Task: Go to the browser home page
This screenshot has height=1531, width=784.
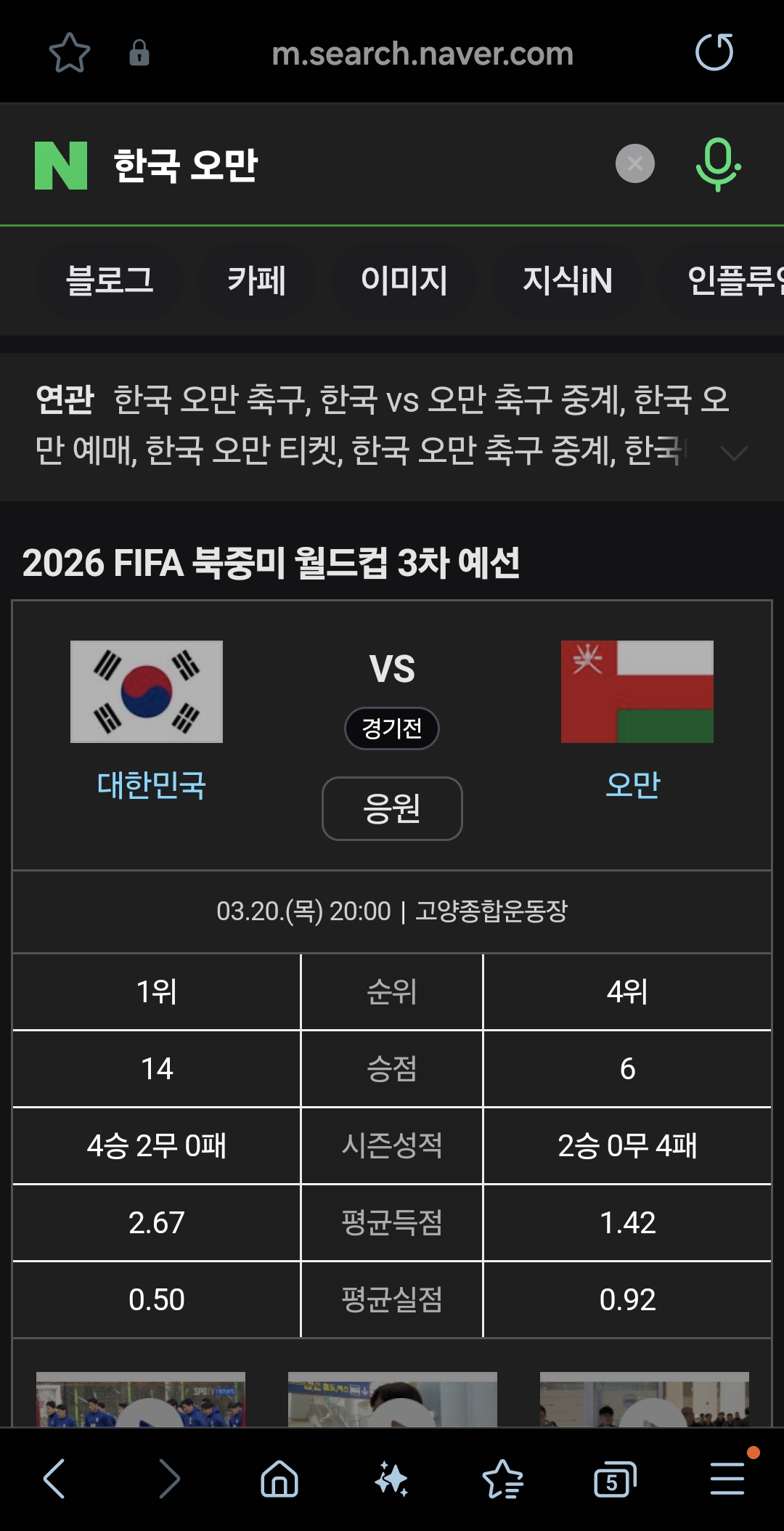Action: pyautogui.click(x=279, y=1479)
